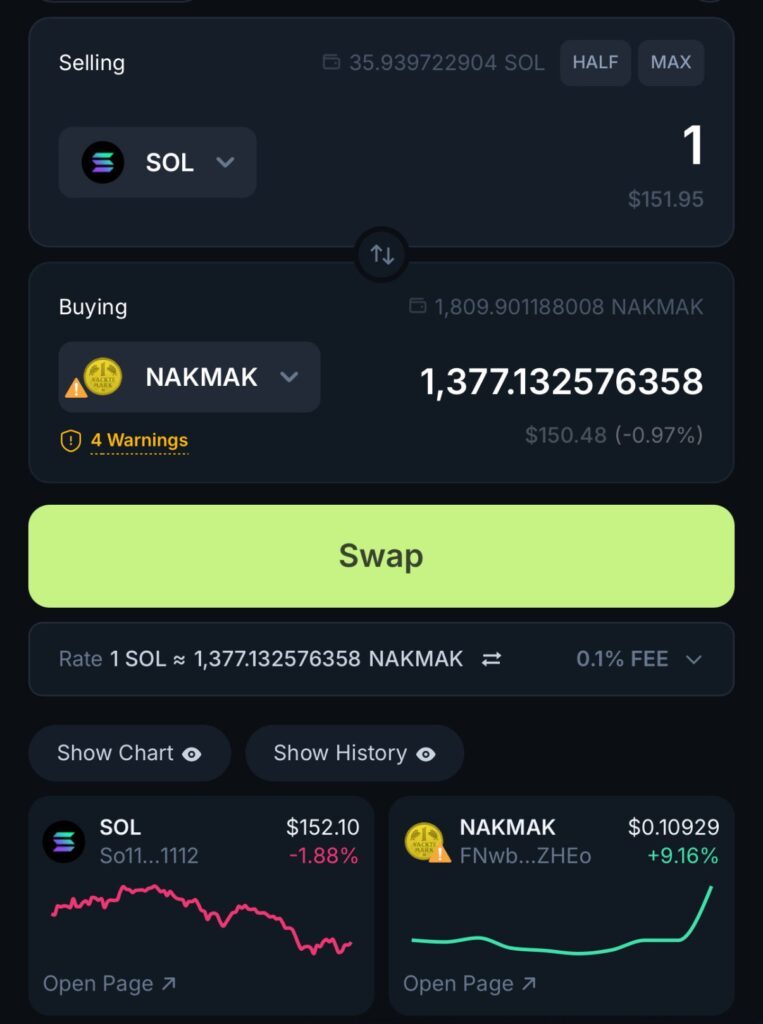Confirm with the Swap button

[381, 556]
